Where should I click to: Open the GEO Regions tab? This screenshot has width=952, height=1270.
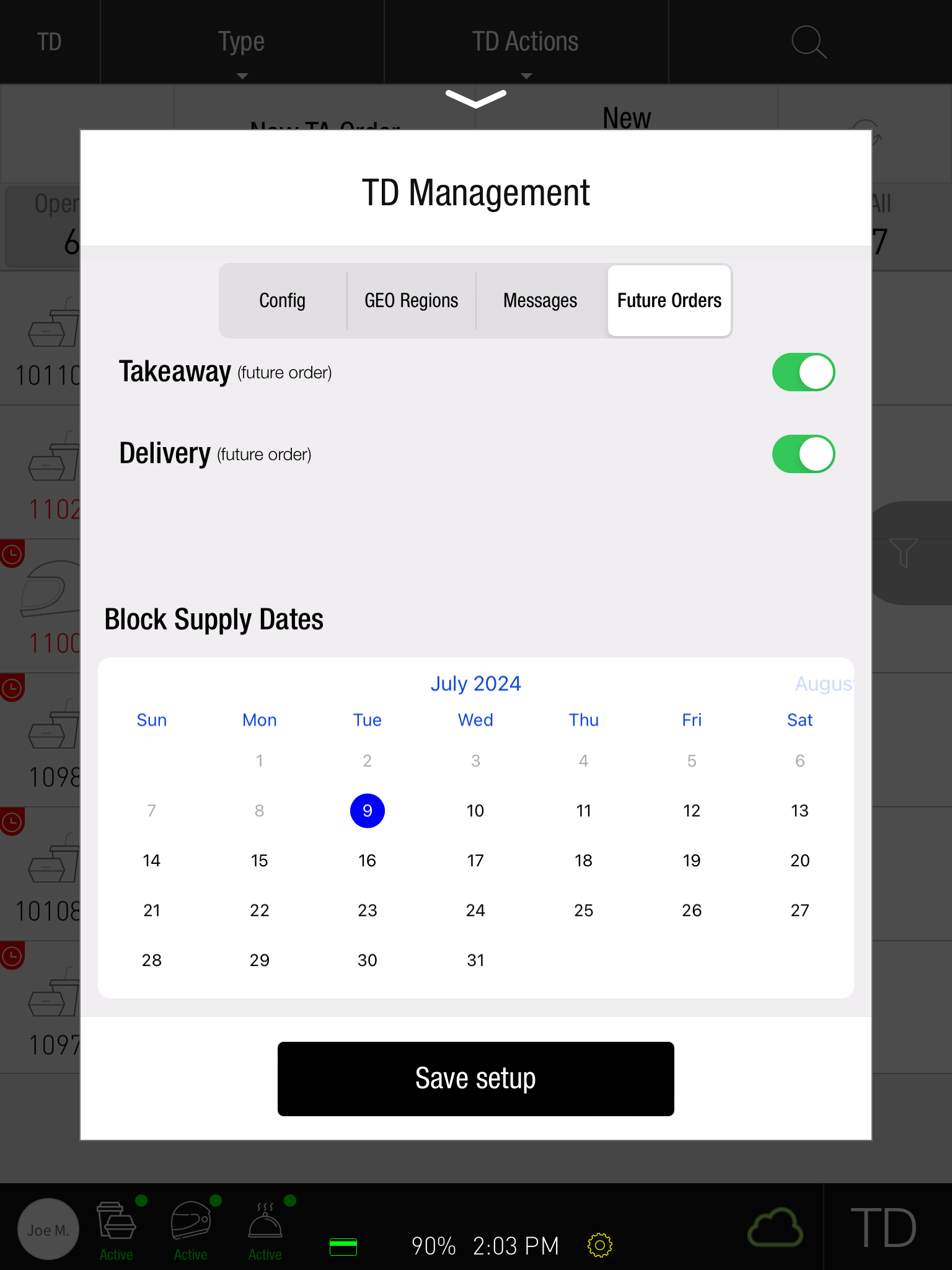pos(411,301)
